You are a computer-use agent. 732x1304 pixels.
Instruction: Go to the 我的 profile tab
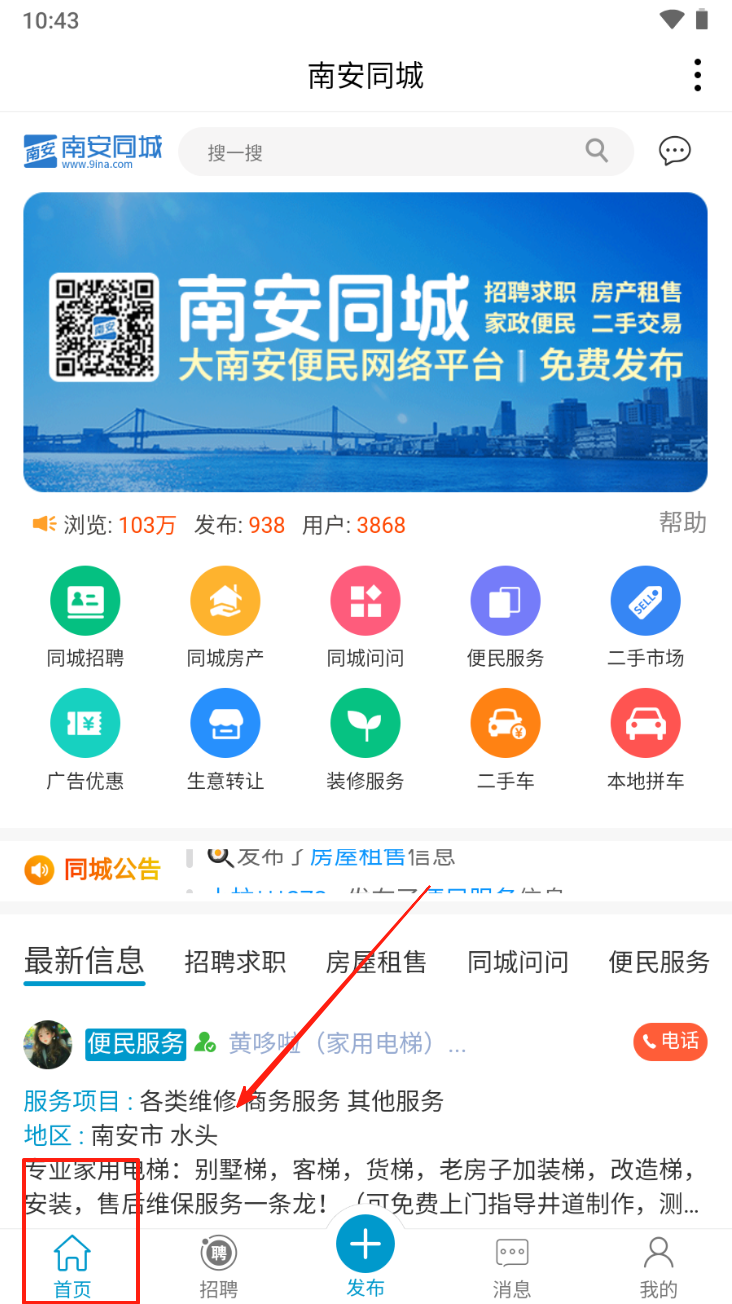pos(658,1266)
